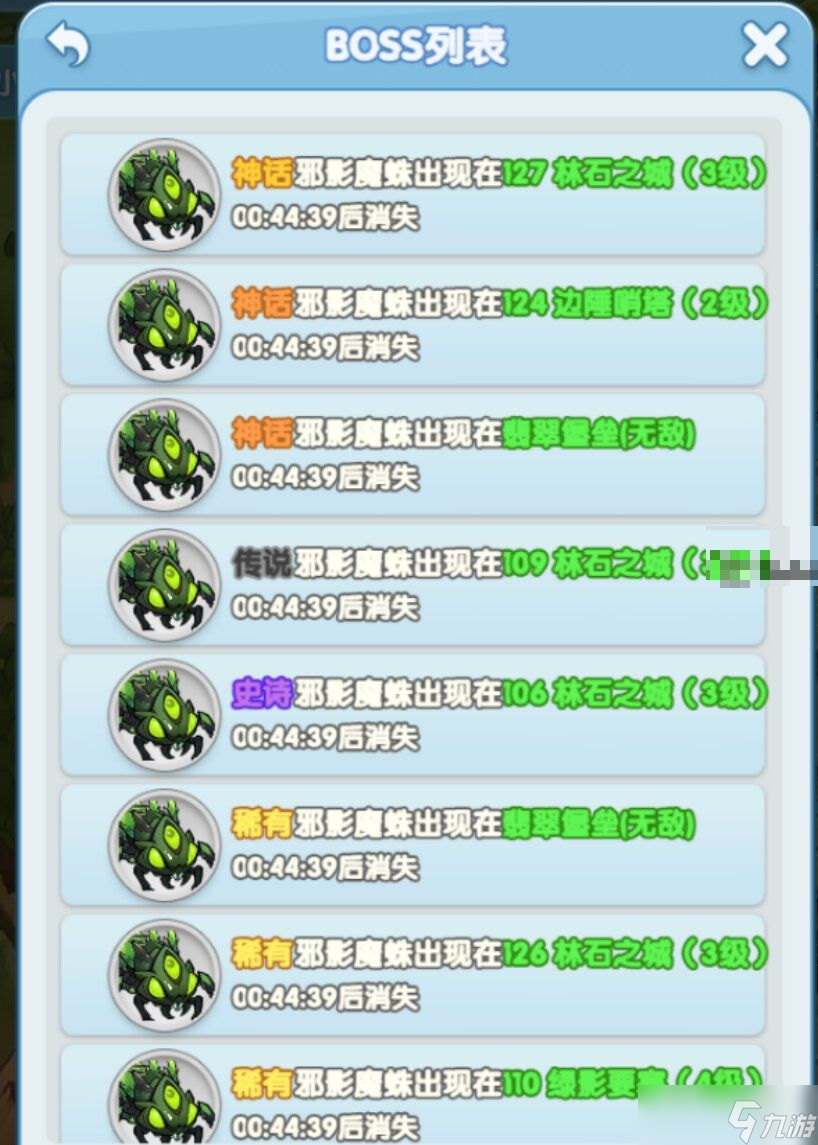818x1145 pixels.
Task: Open 传说 boss at 109 林石之城
Action: click(x=412, y=584)
